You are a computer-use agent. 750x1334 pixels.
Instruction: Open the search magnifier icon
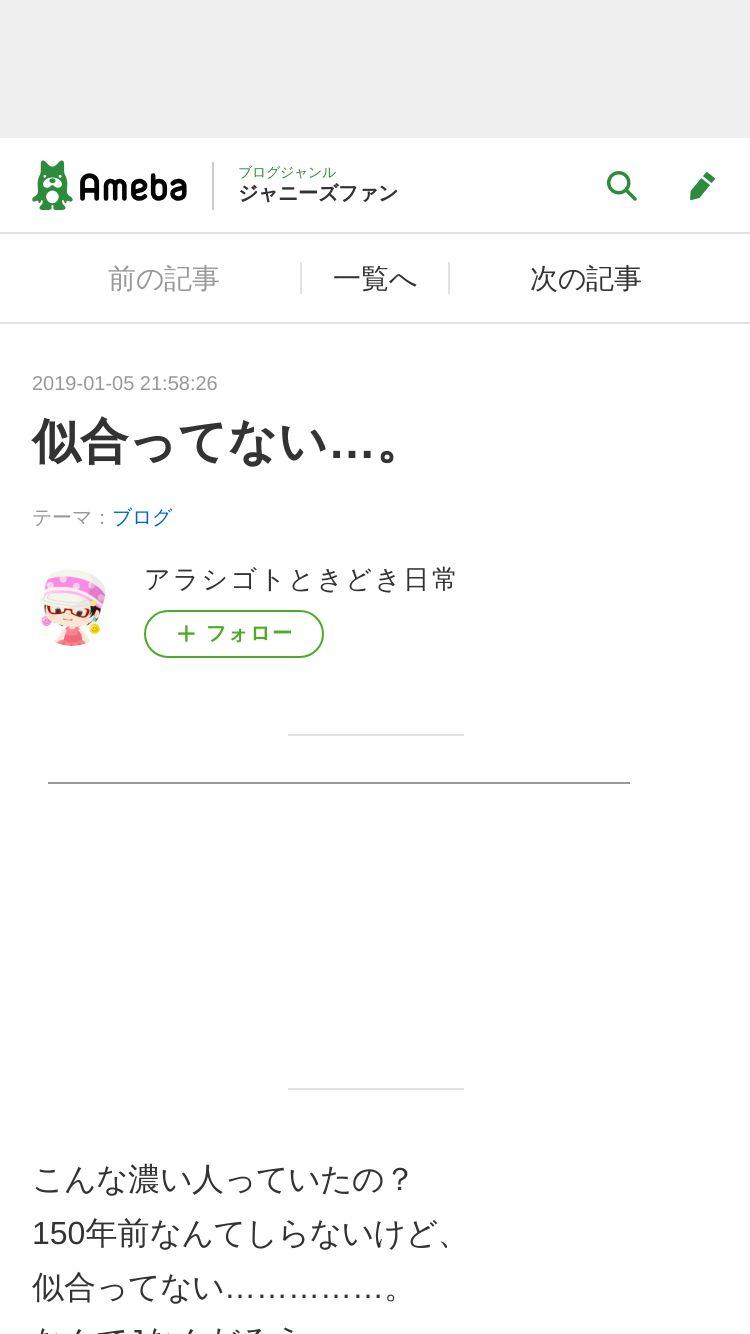pyautogui.click(x=621, y=186)
